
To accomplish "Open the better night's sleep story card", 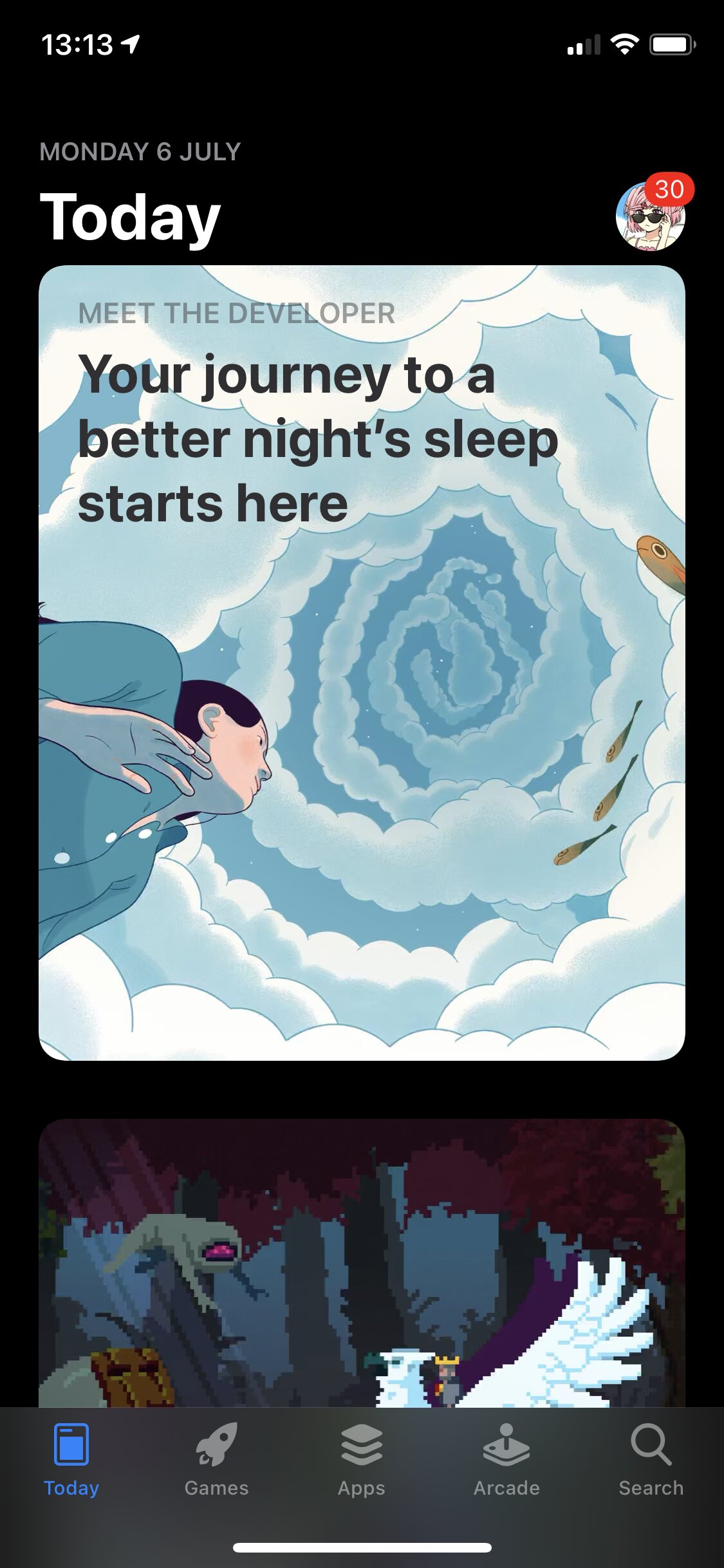I will 362,662.
